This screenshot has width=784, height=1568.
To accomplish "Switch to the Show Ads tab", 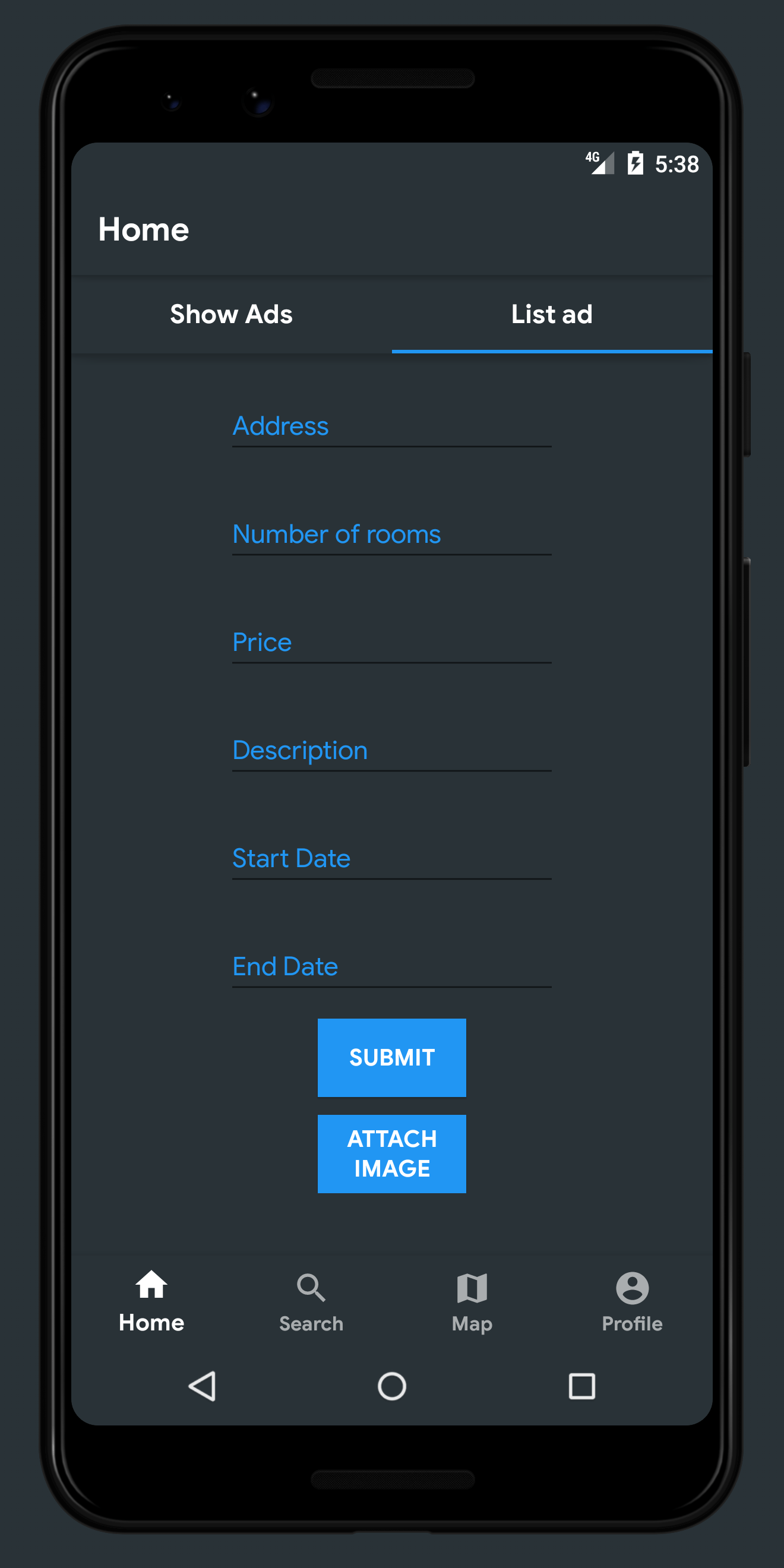I will pyautogui.click(x=231, y=315).
